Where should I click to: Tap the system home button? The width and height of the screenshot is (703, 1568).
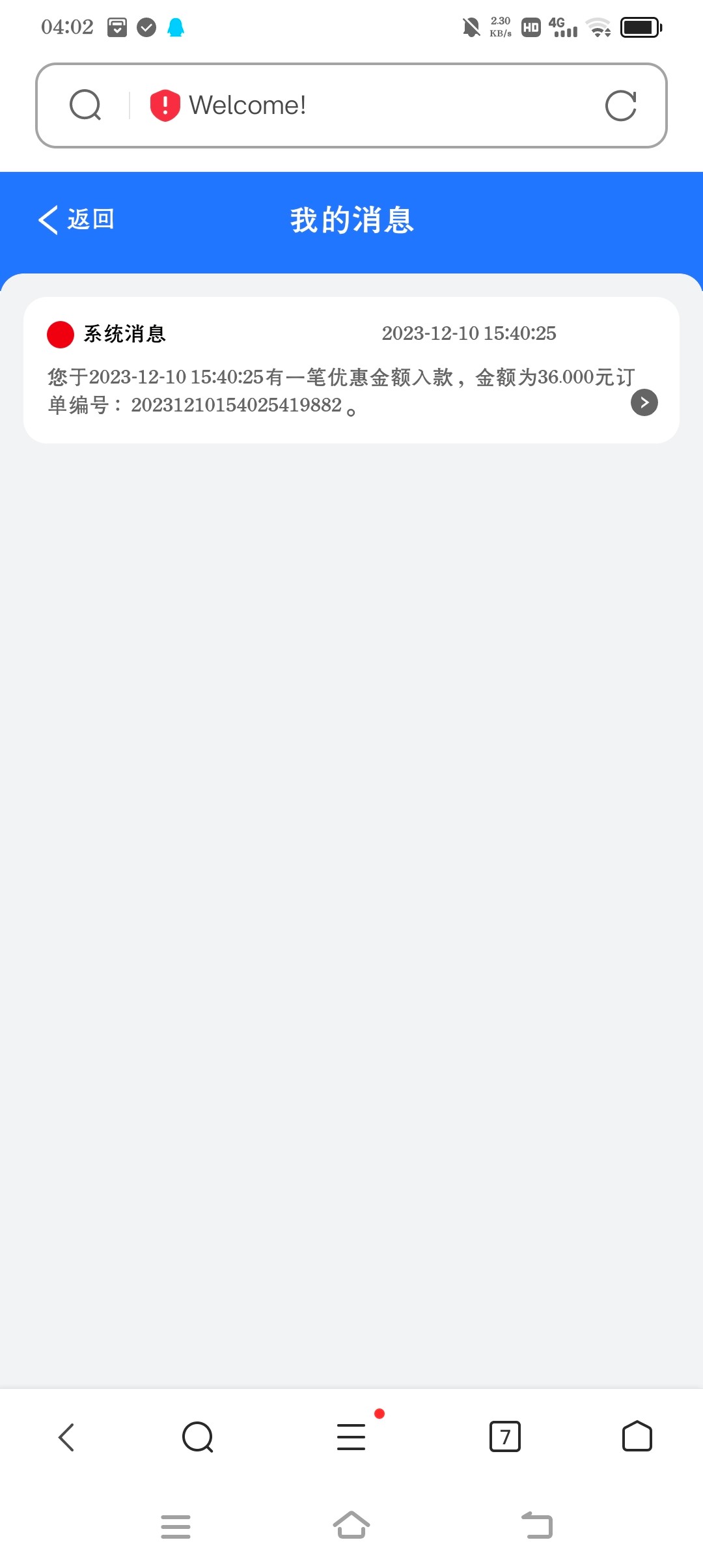(x=351, y=1525)
